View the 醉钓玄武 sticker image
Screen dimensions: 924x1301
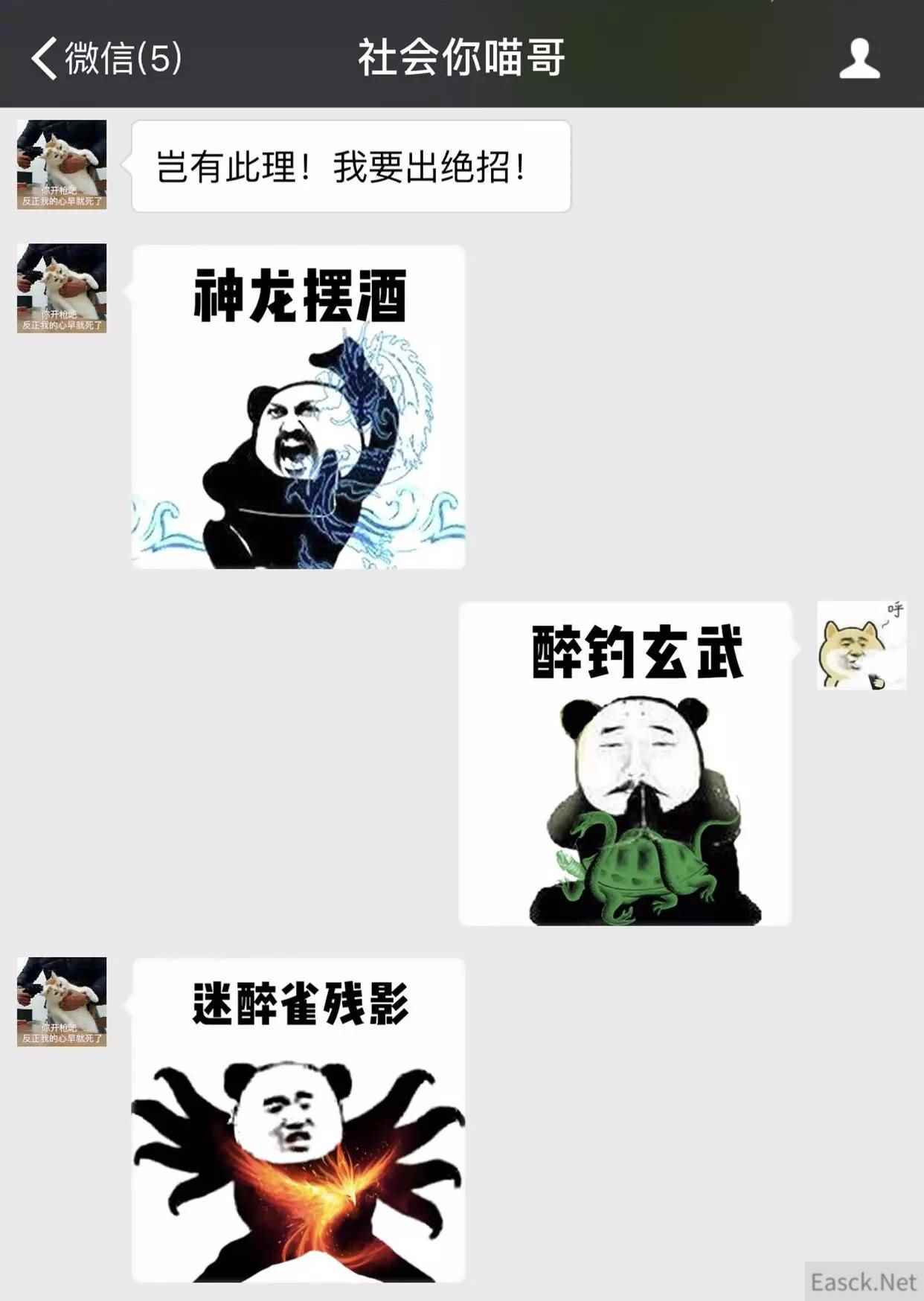[x=625, y=763]
